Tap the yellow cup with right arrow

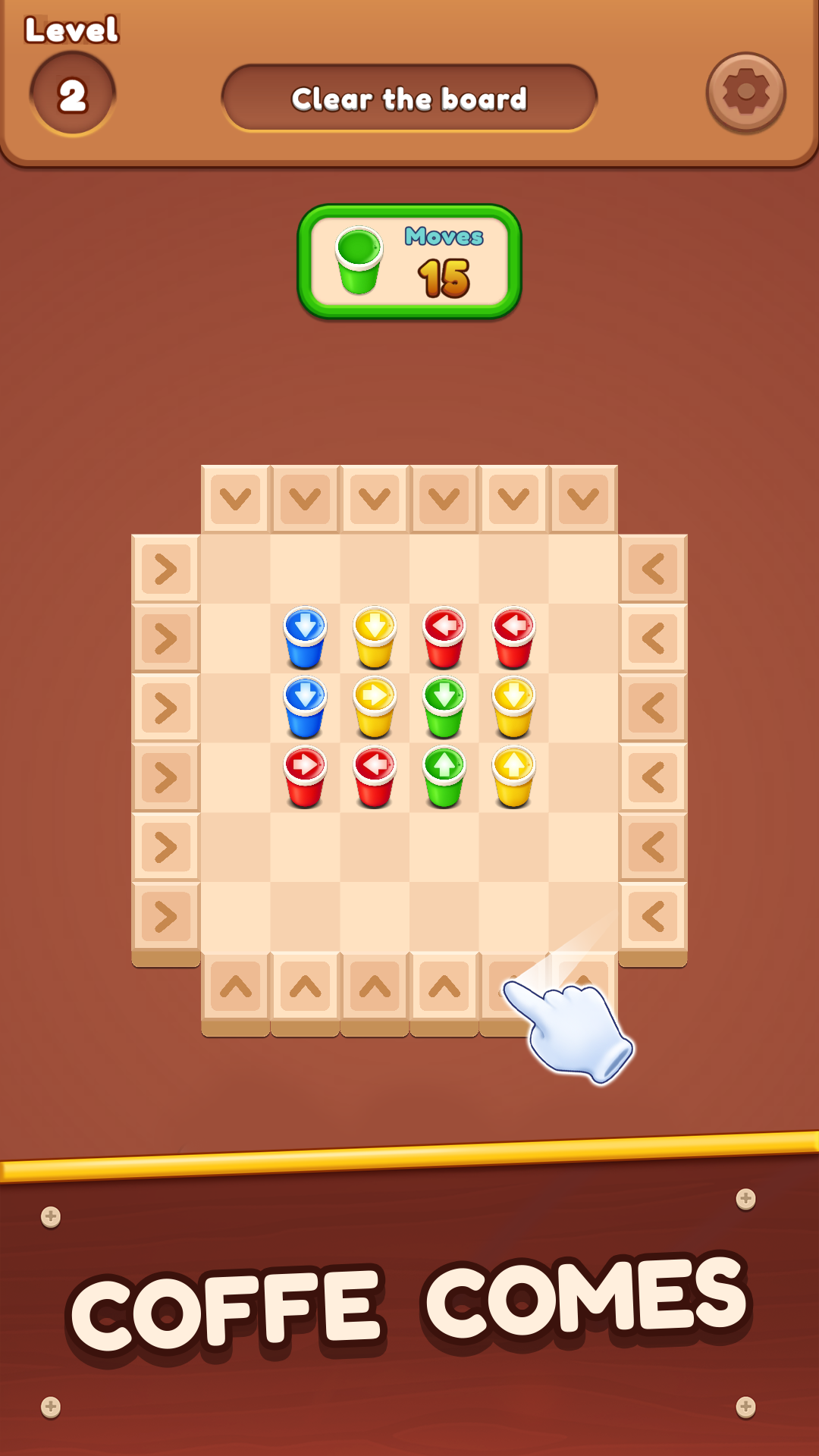(x=375, y=708)
